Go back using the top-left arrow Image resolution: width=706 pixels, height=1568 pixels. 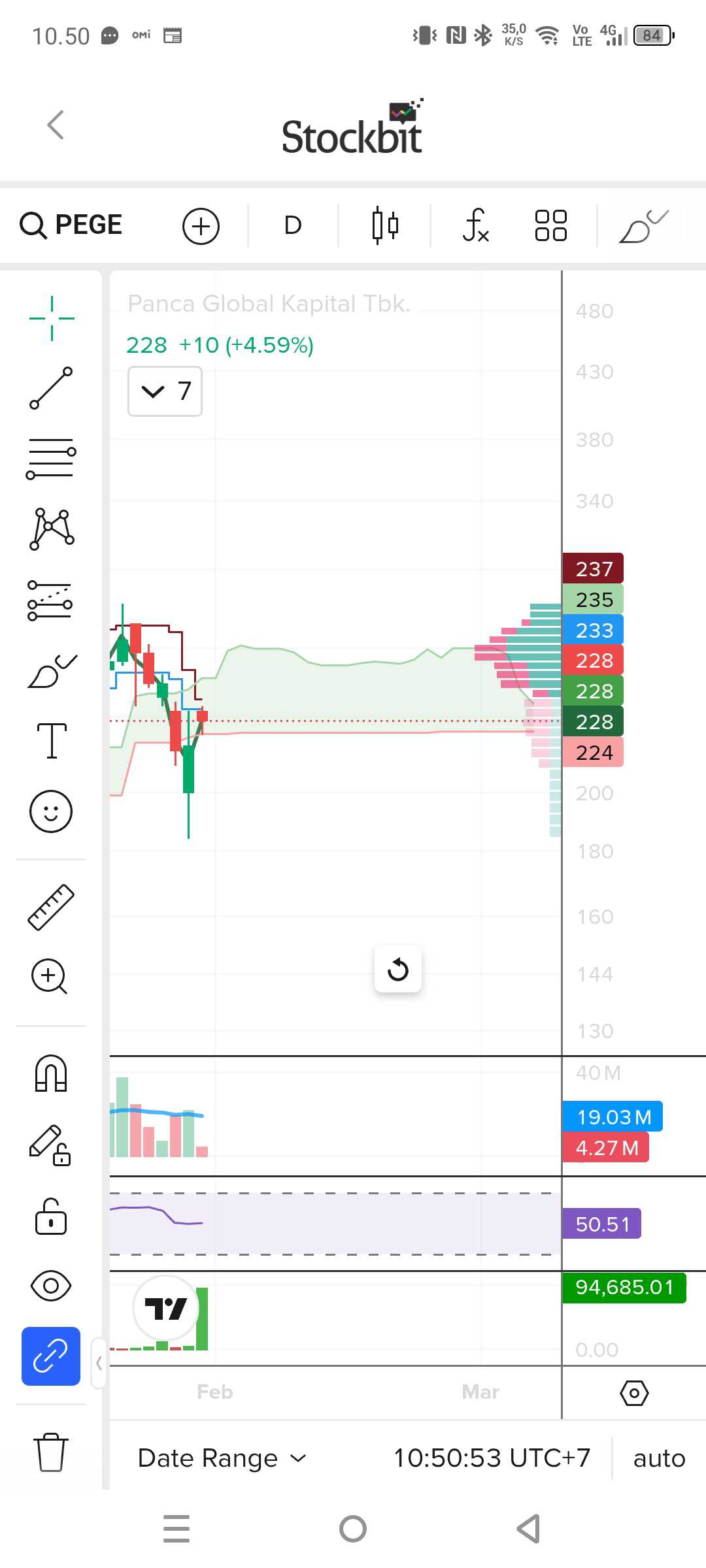[x=56, y=124]
